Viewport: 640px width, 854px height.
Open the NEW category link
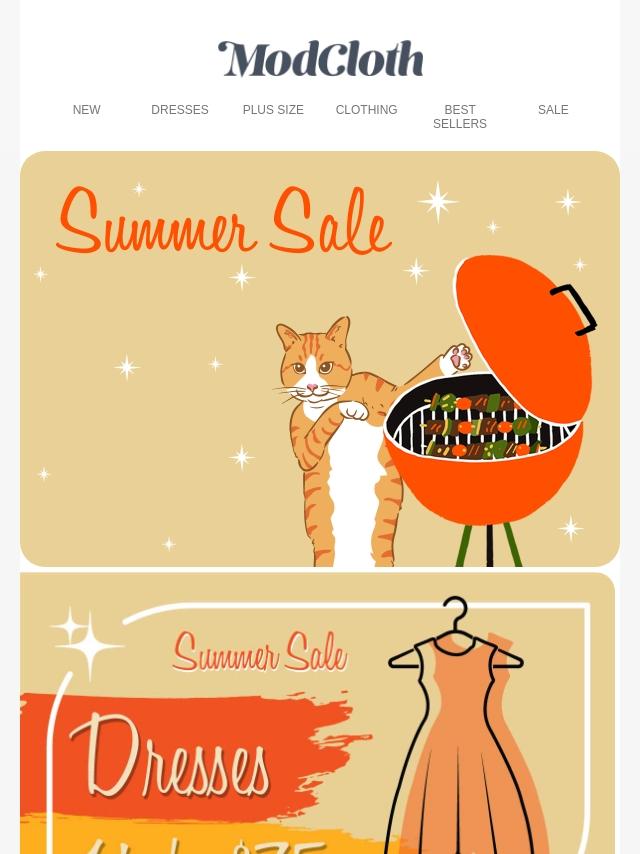[x=86, y=110]
